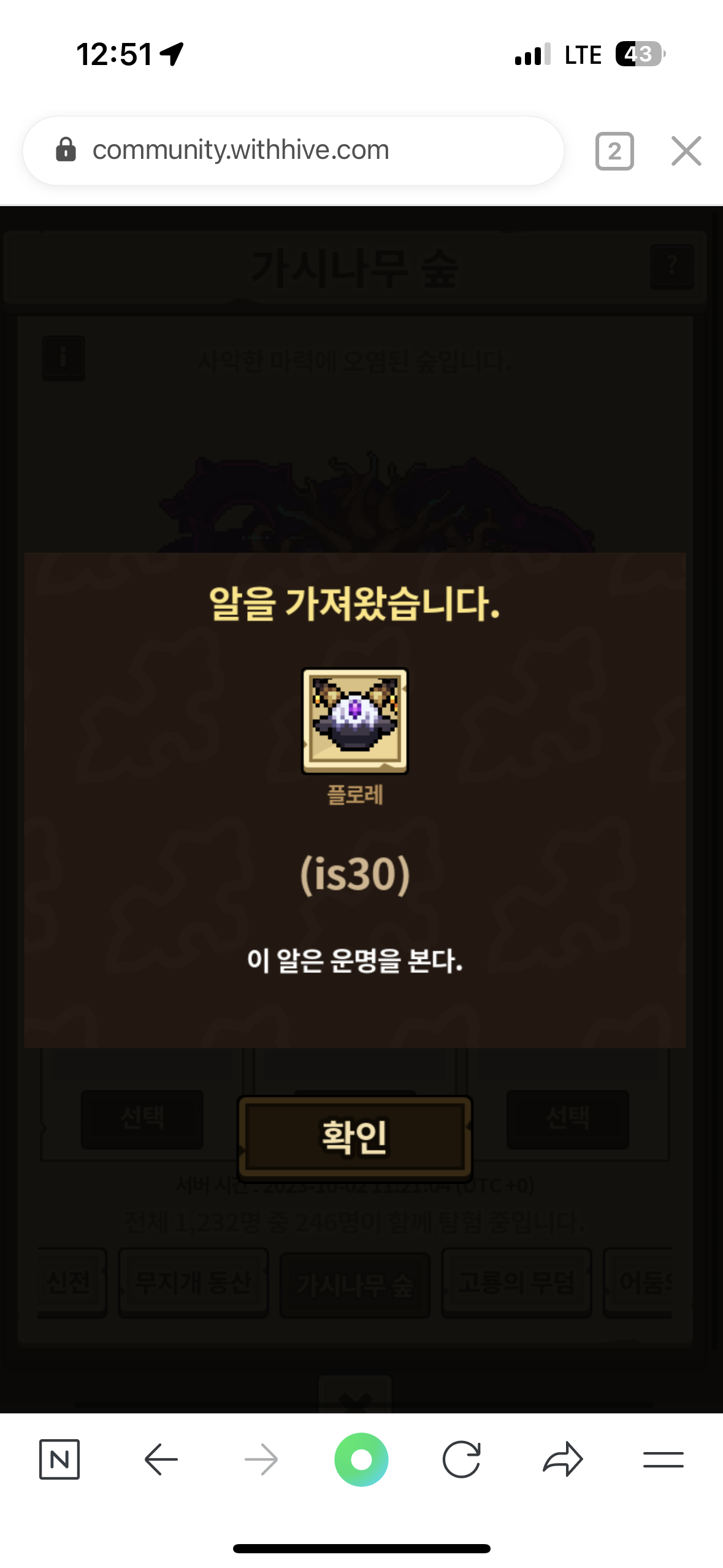Tap the green circle search button

(x=361, y=1459)
